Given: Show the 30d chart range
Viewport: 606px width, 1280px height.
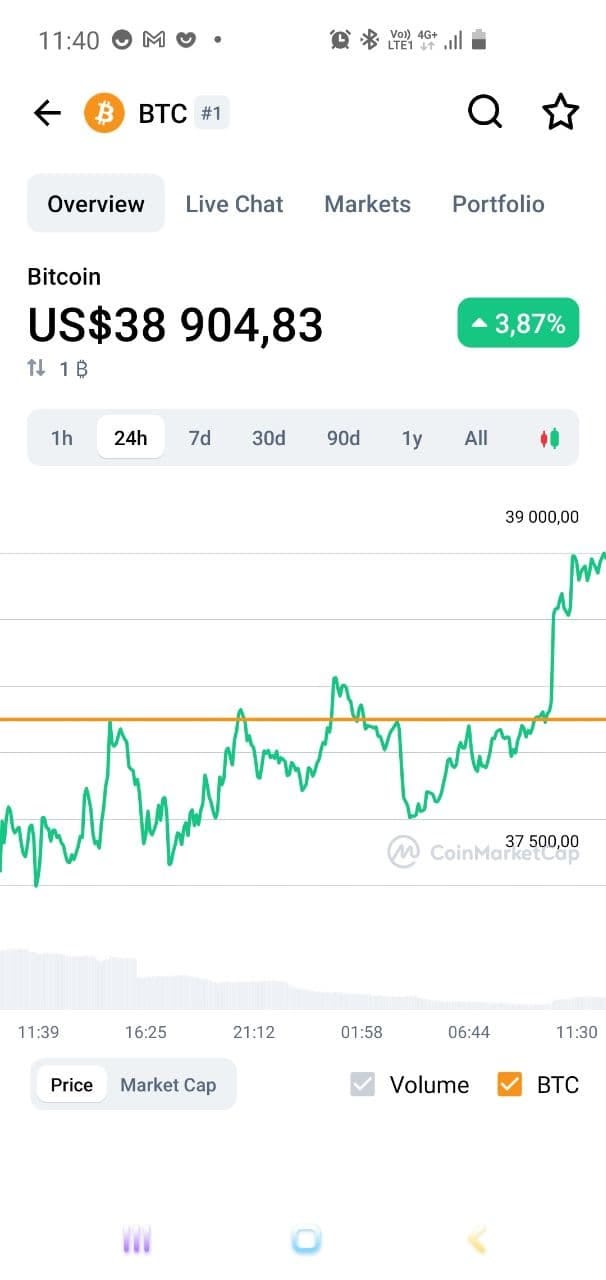Looking at the screenshot, I should 268,438.
